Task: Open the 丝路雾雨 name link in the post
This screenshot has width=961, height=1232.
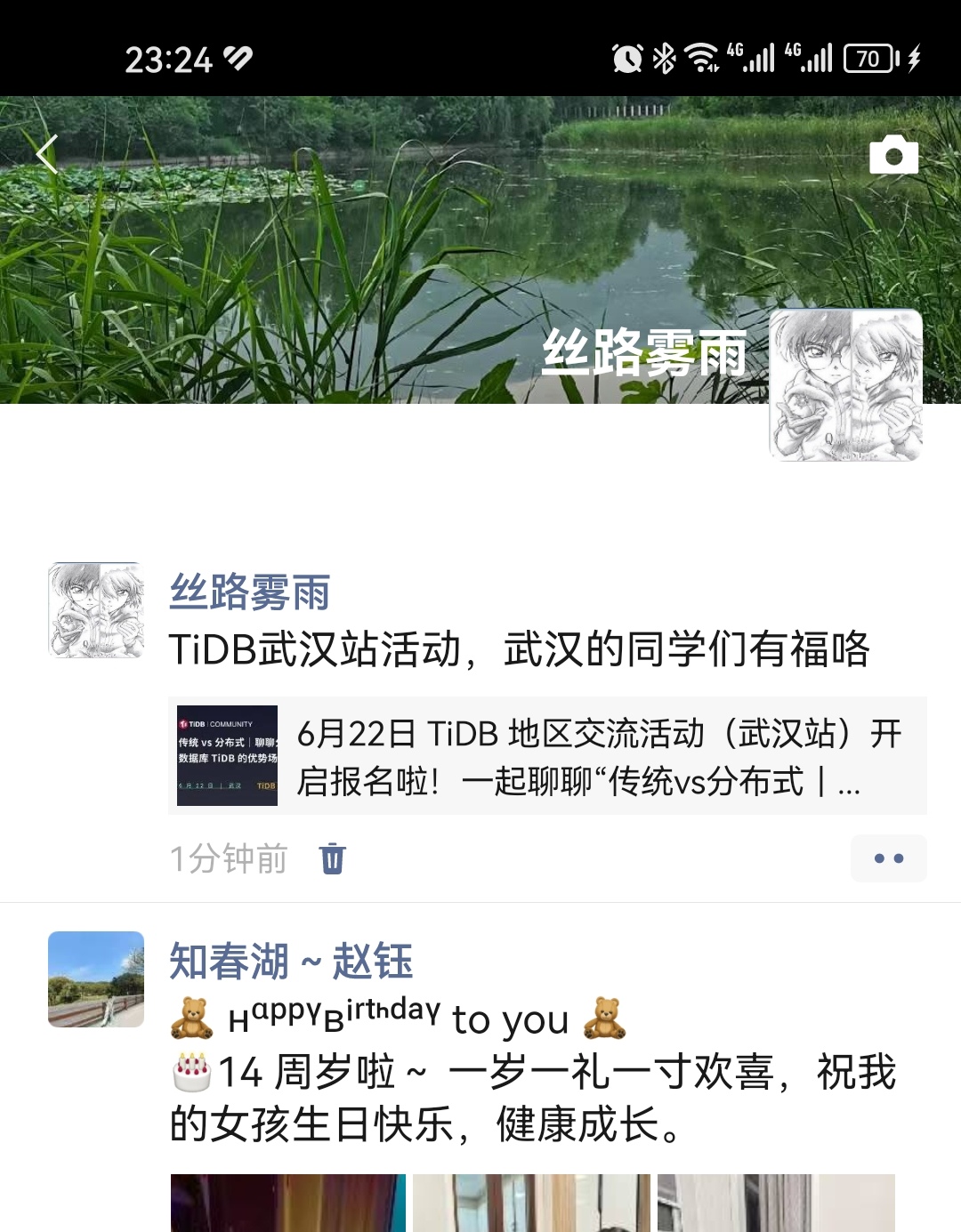Action: (250, 592)
